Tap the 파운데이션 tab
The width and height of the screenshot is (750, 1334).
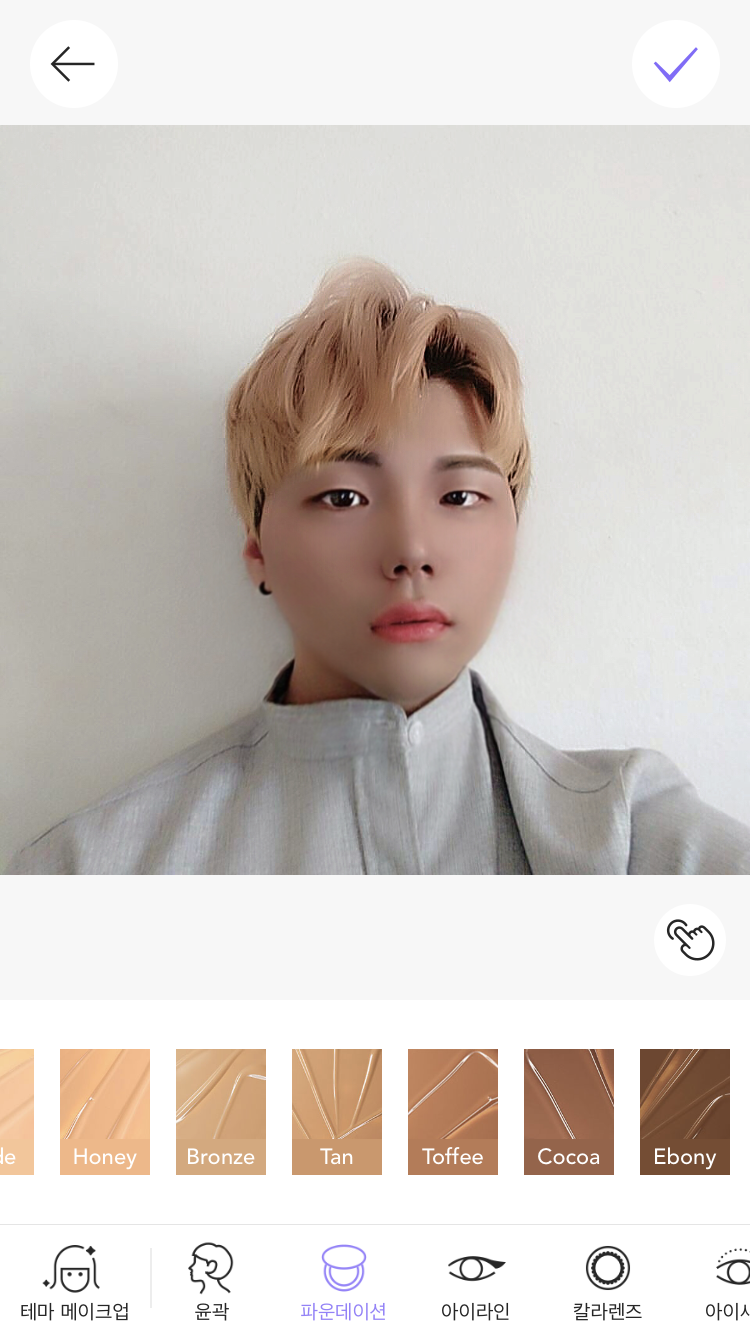point(343,1283)
